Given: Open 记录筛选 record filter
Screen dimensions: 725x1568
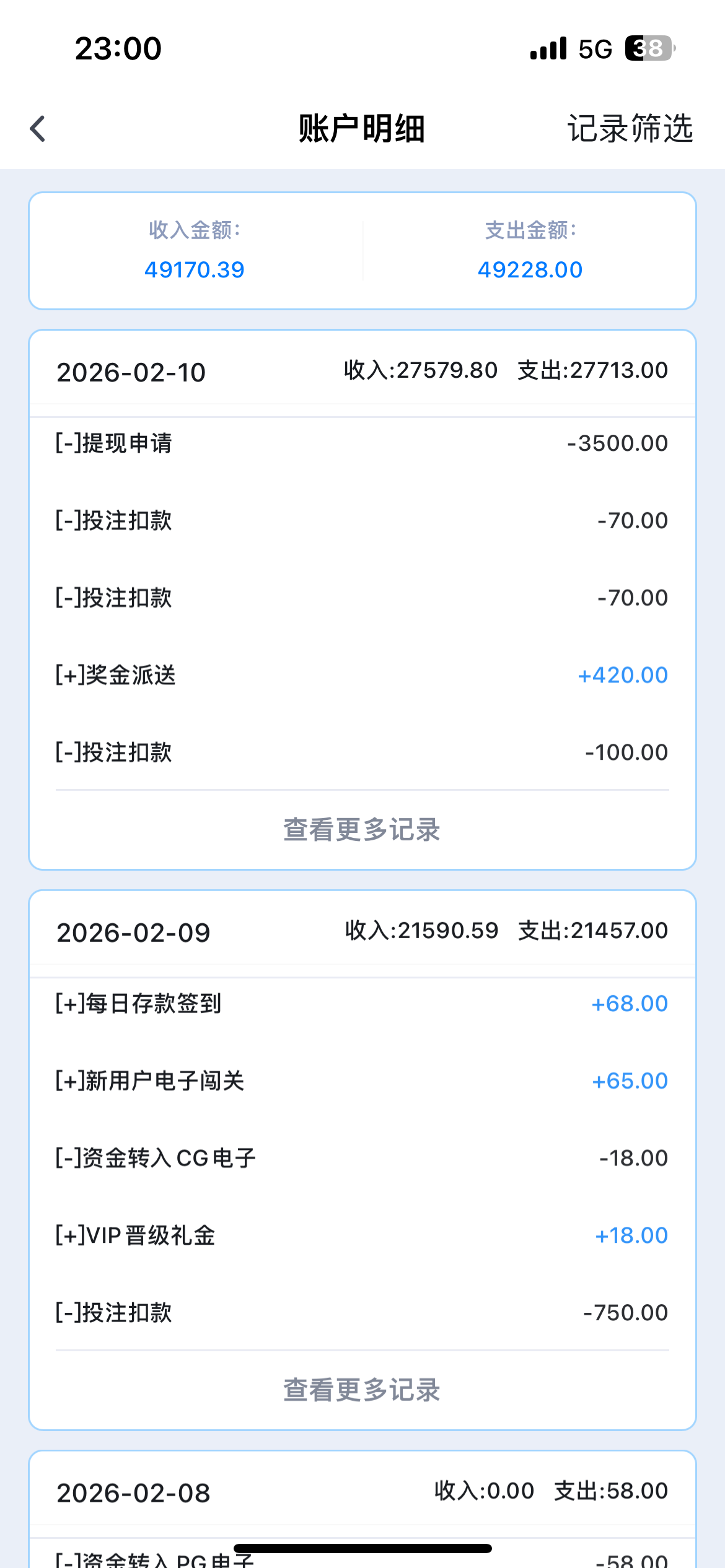Looking at the screenshot, I should pos(630,129).
